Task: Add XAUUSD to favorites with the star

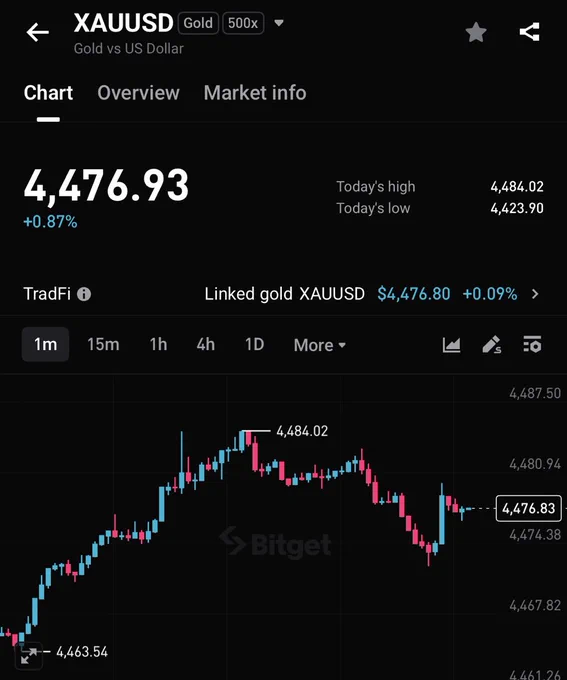Action: click(476, 33)
